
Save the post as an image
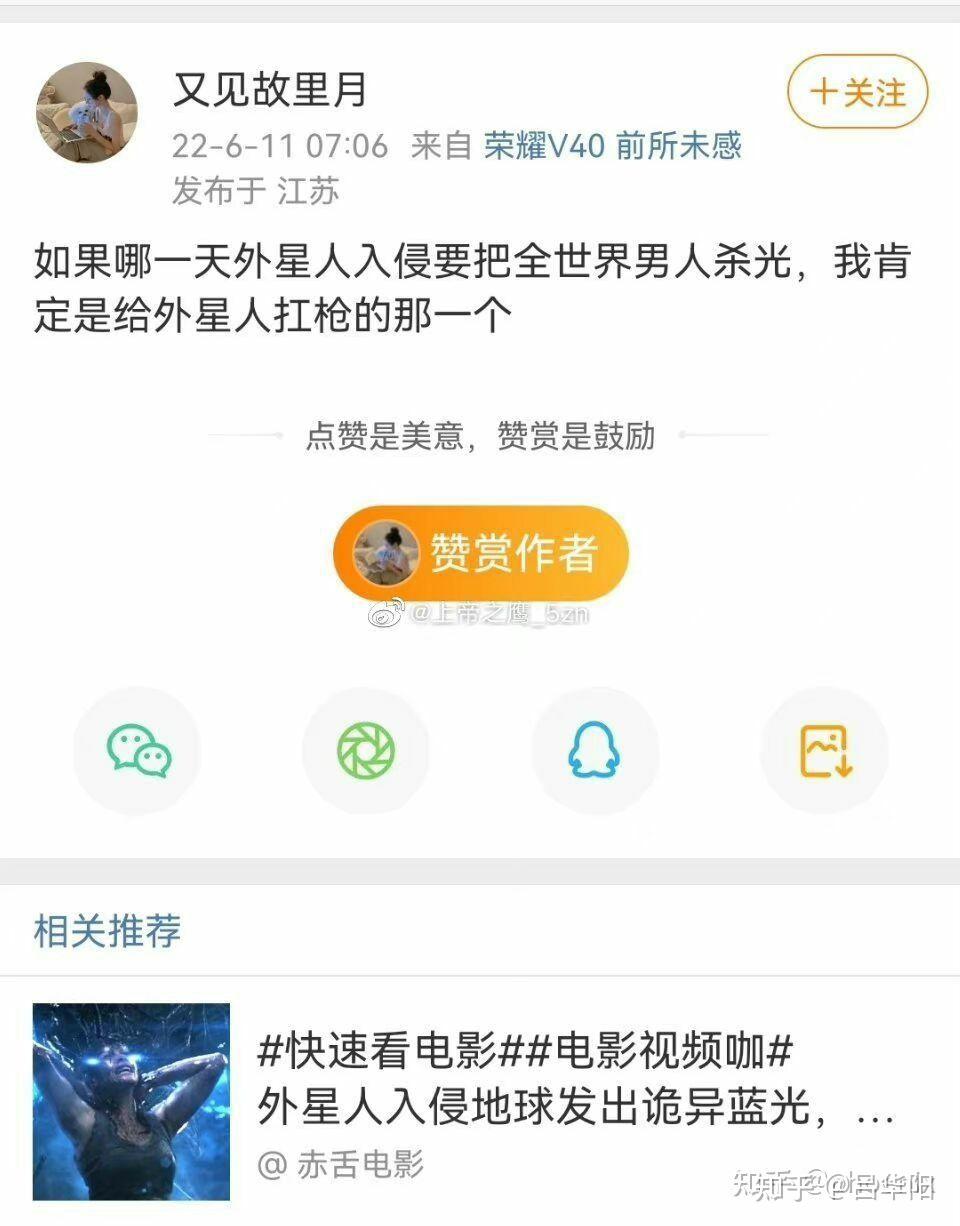(824, 751)
